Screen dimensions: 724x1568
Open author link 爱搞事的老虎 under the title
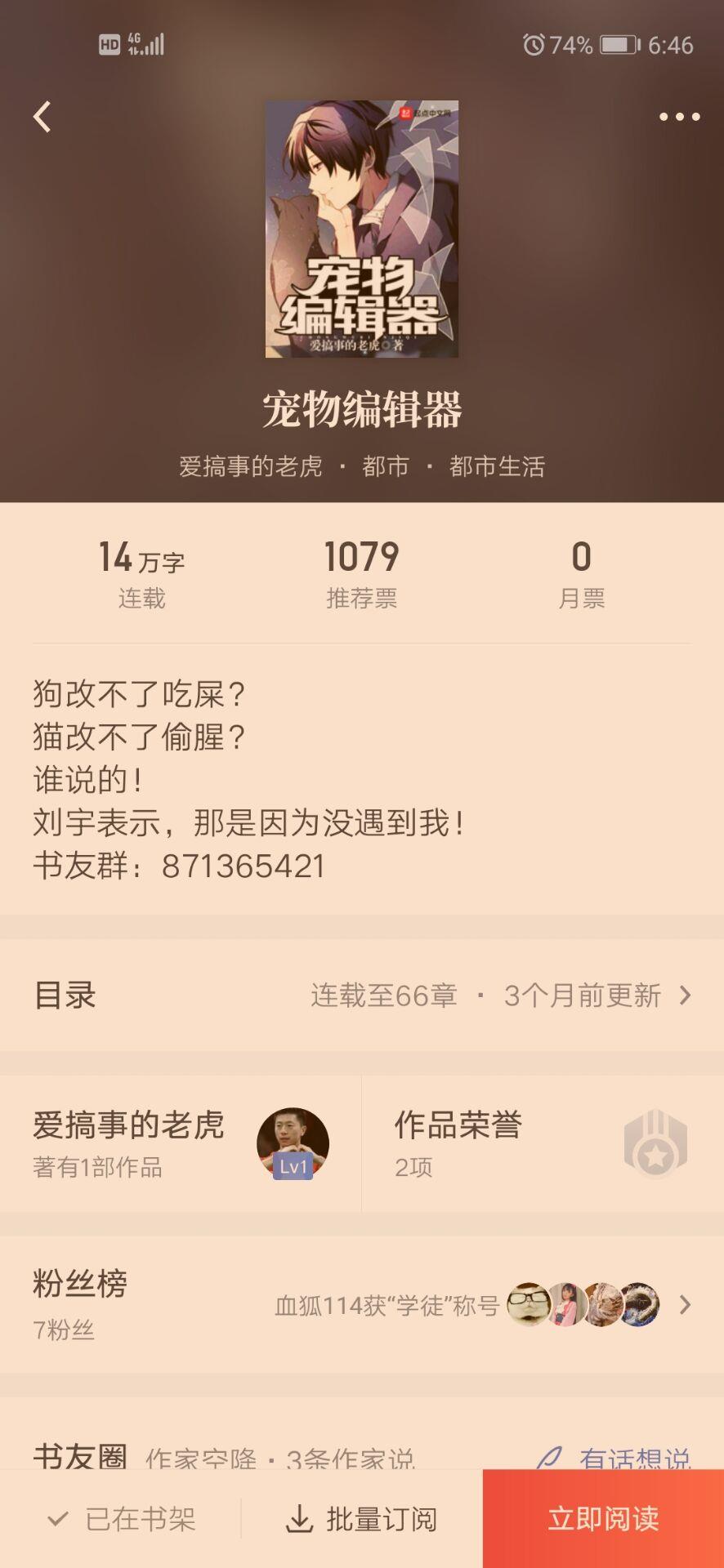[x=251, y=466]
